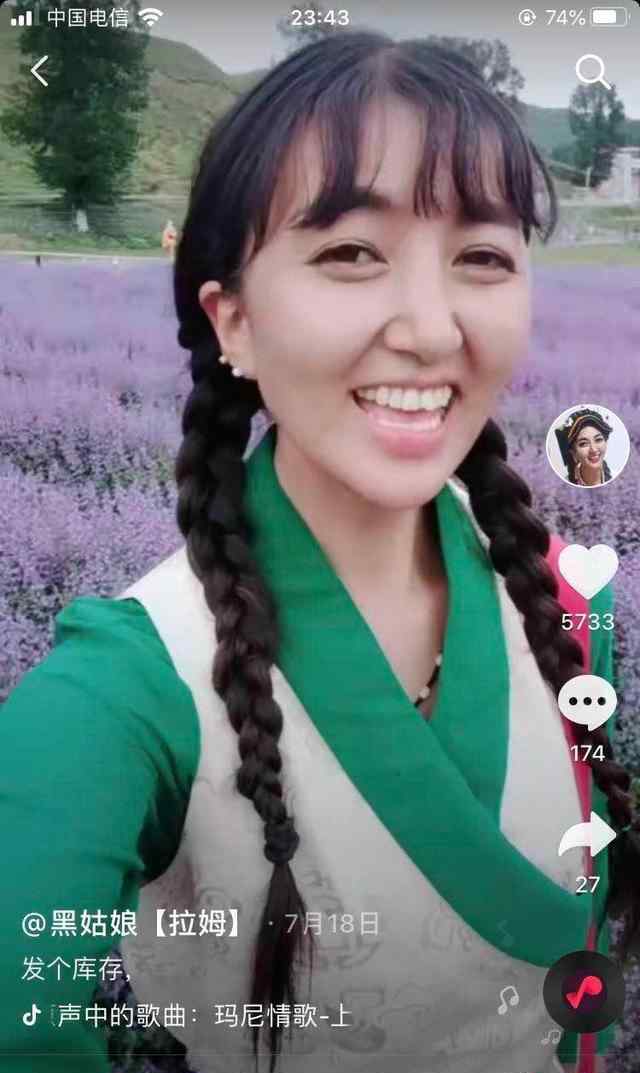Share this video using the arrow icon
The height and width of the screenshot is (1073, 640).
point(587,835)
